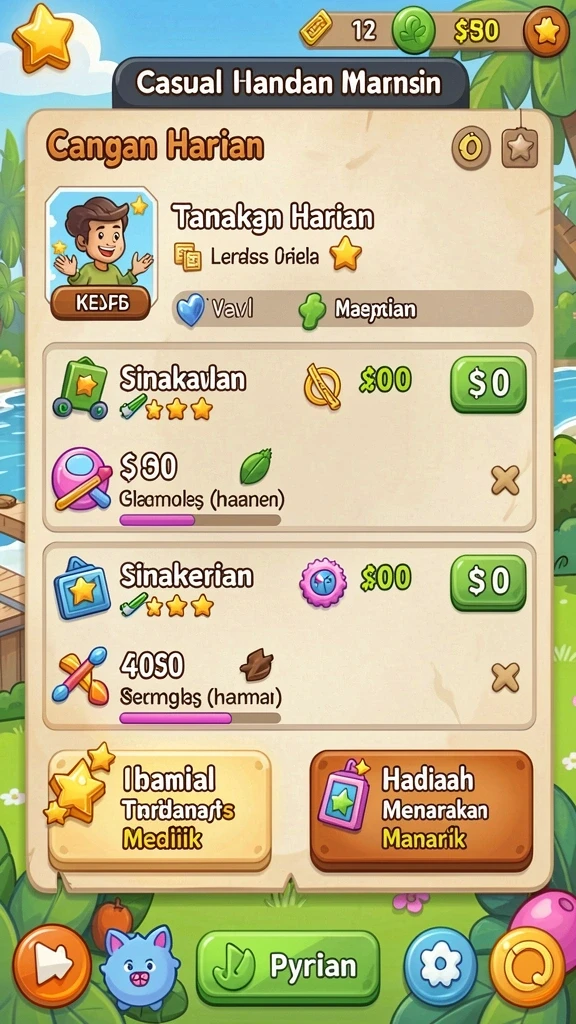Select the Maeprian tab
This screenshot has height=1024, width=576.
coord(358,309)
